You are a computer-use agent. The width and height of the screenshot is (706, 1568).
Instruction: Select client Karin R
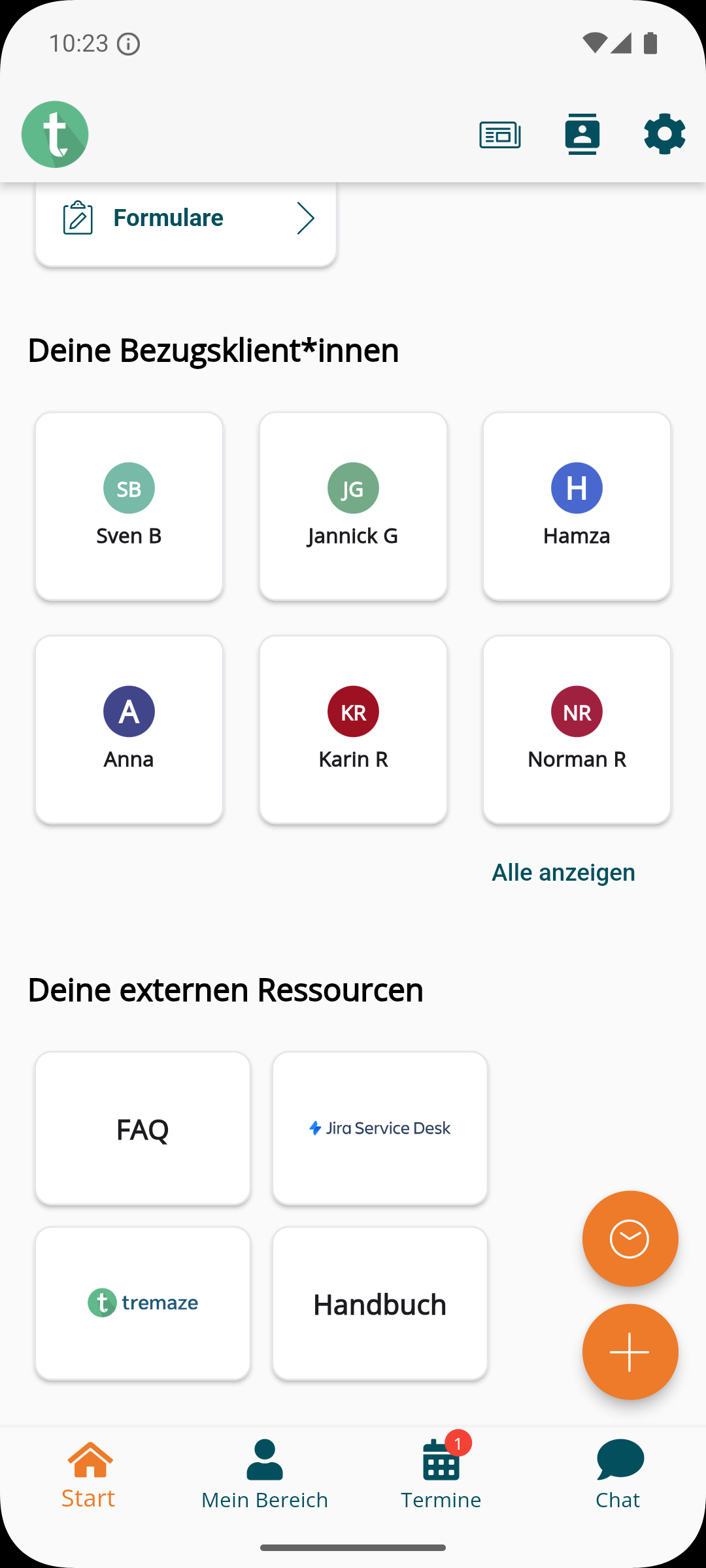coord(353,730)
